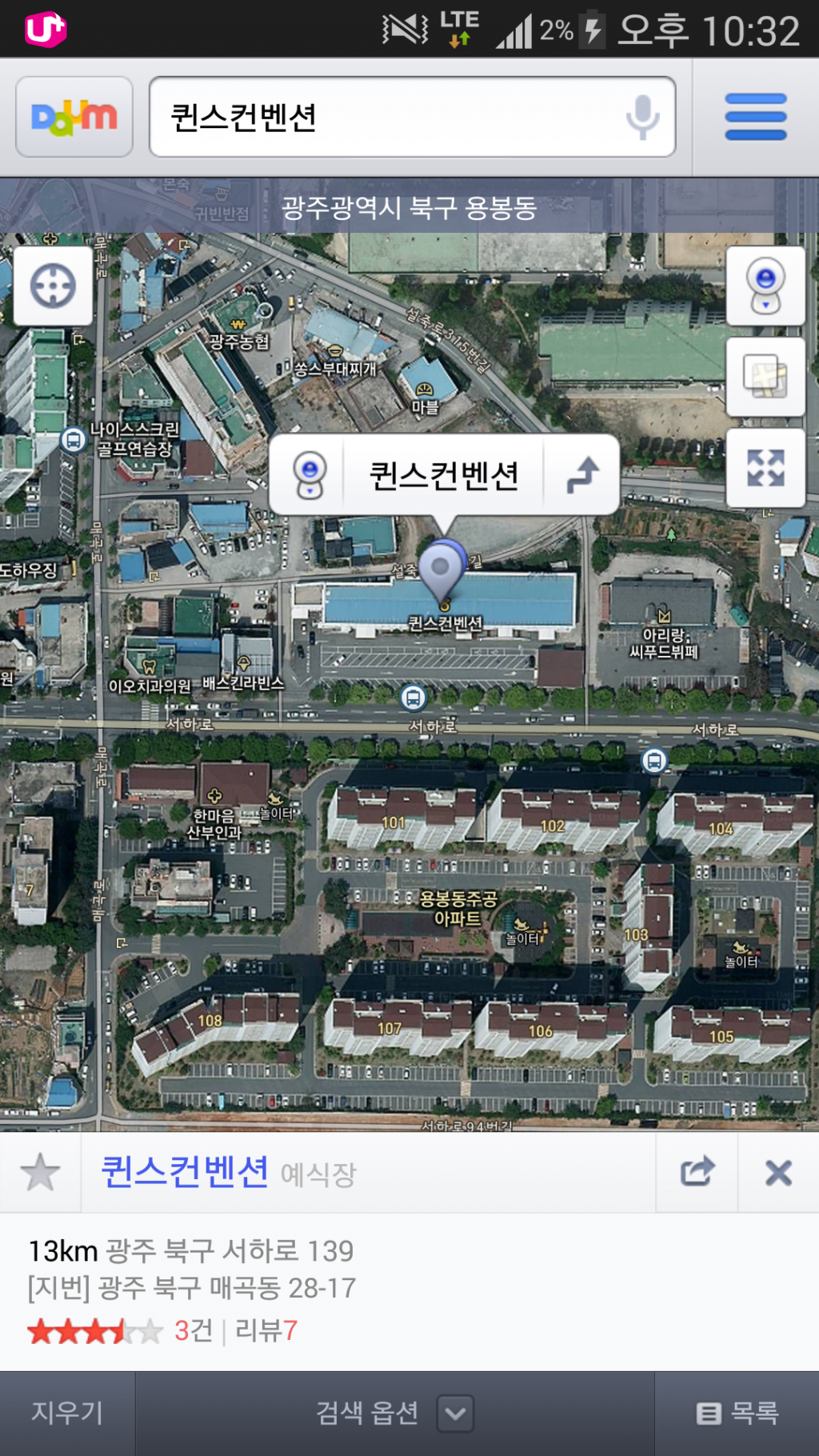Expand the roadview options under the camera icon
This screenshot has height=1456, width=819.
click(765, 306)
